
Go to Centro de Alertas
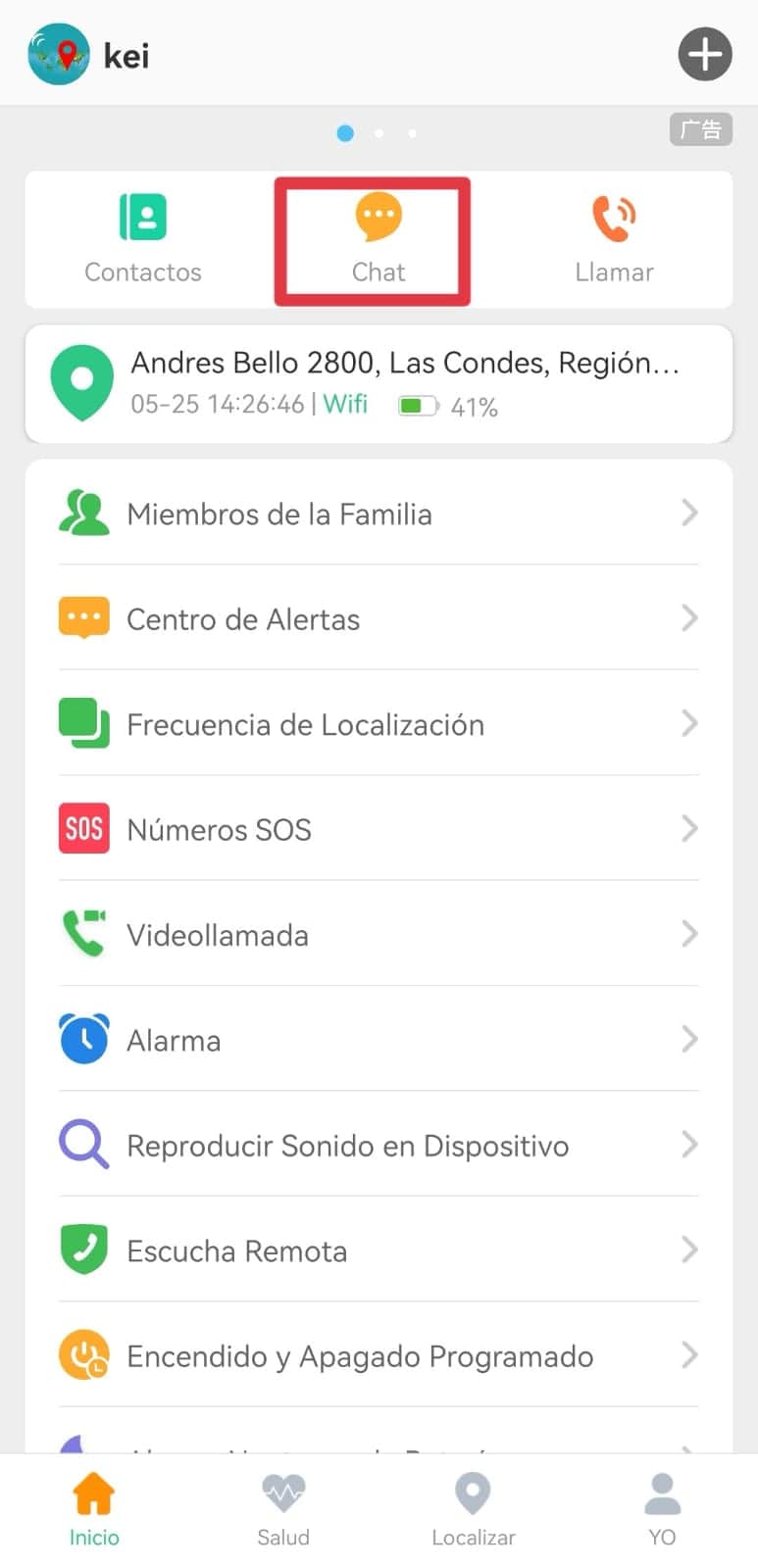(379, 618)
